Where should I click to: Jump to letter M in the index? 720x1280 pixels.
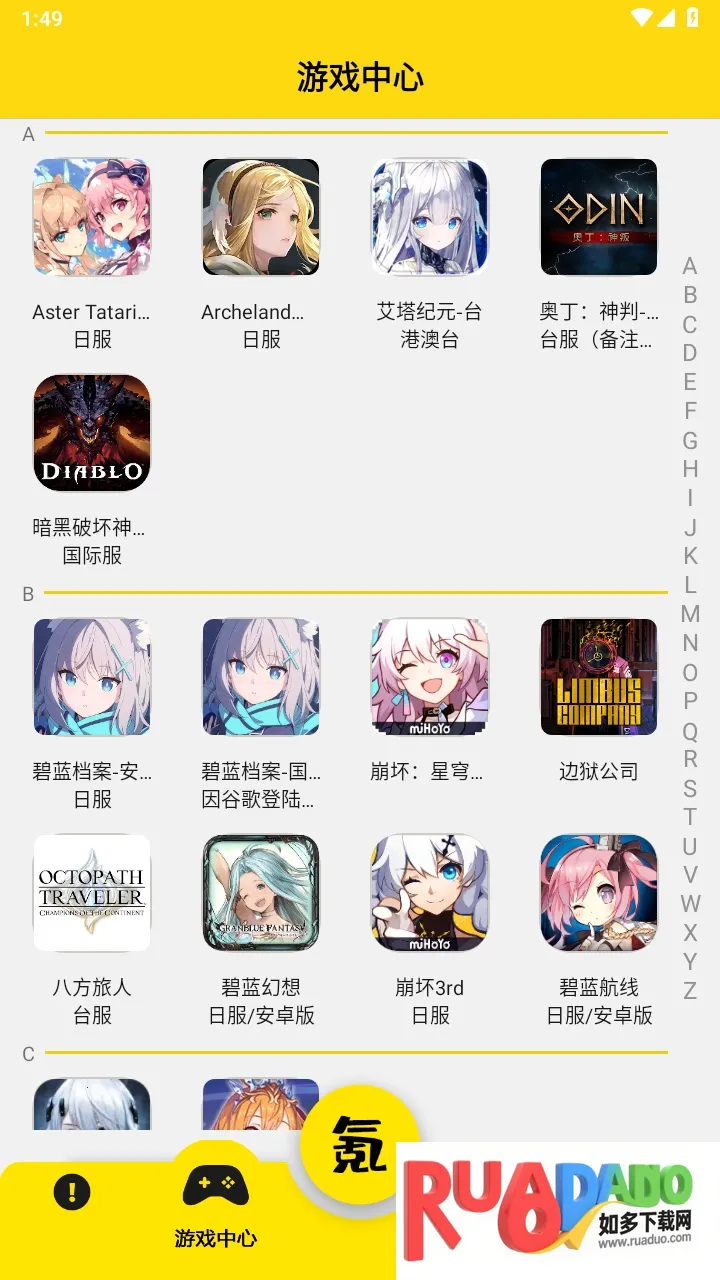(x=690, y=614)
